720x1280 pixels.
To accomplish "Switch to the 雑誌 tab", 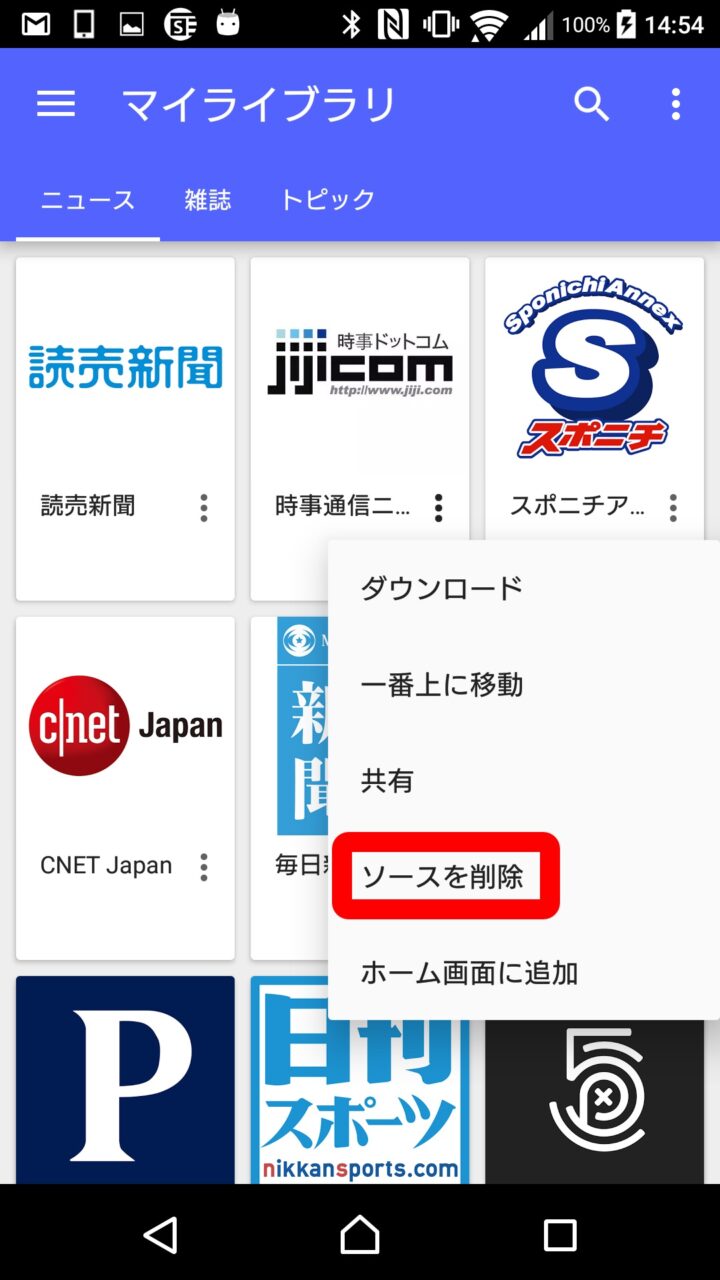I will tap(208, 199).
